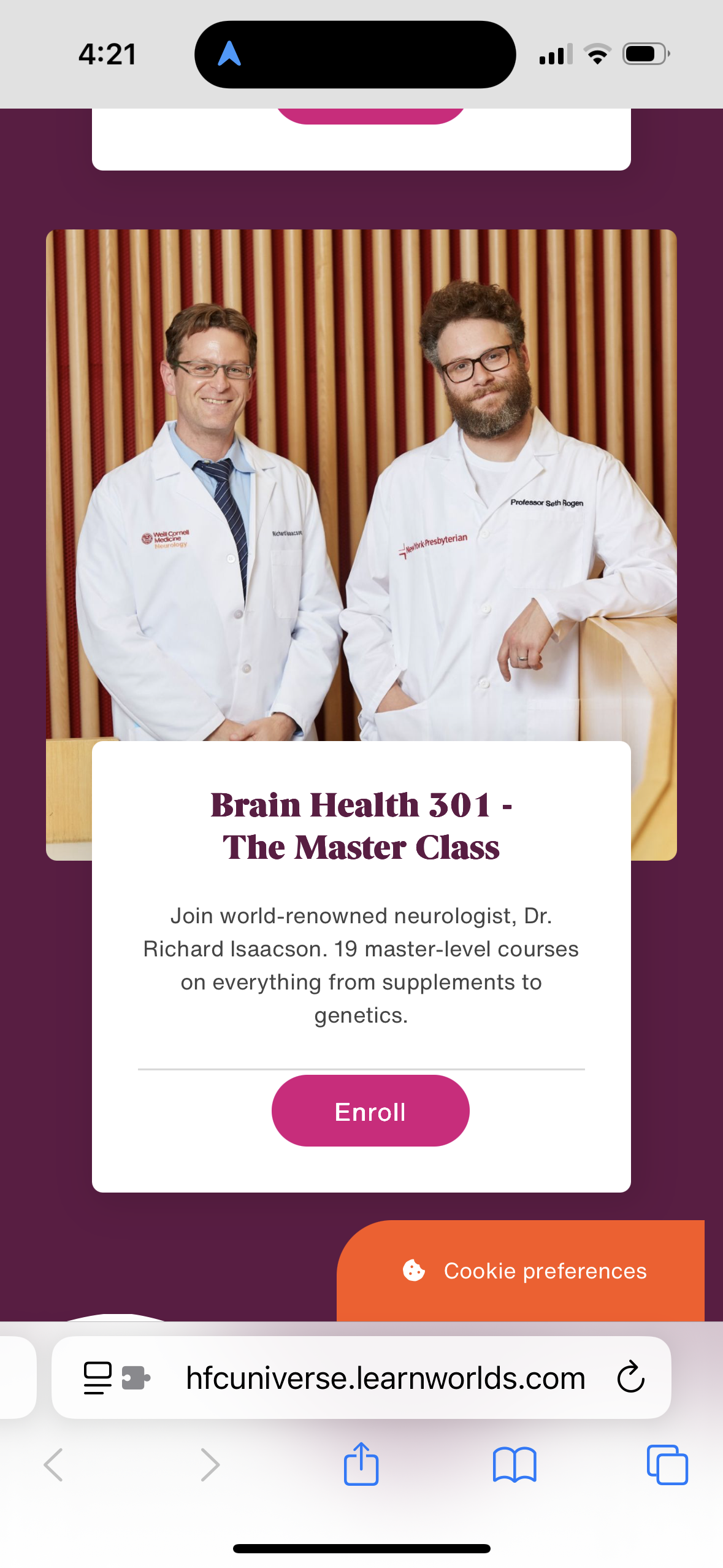Image resolution: width=723 pixels, height=1568 pixels.
Task: Go back to the previous page
Action: tap(54, 1464)
